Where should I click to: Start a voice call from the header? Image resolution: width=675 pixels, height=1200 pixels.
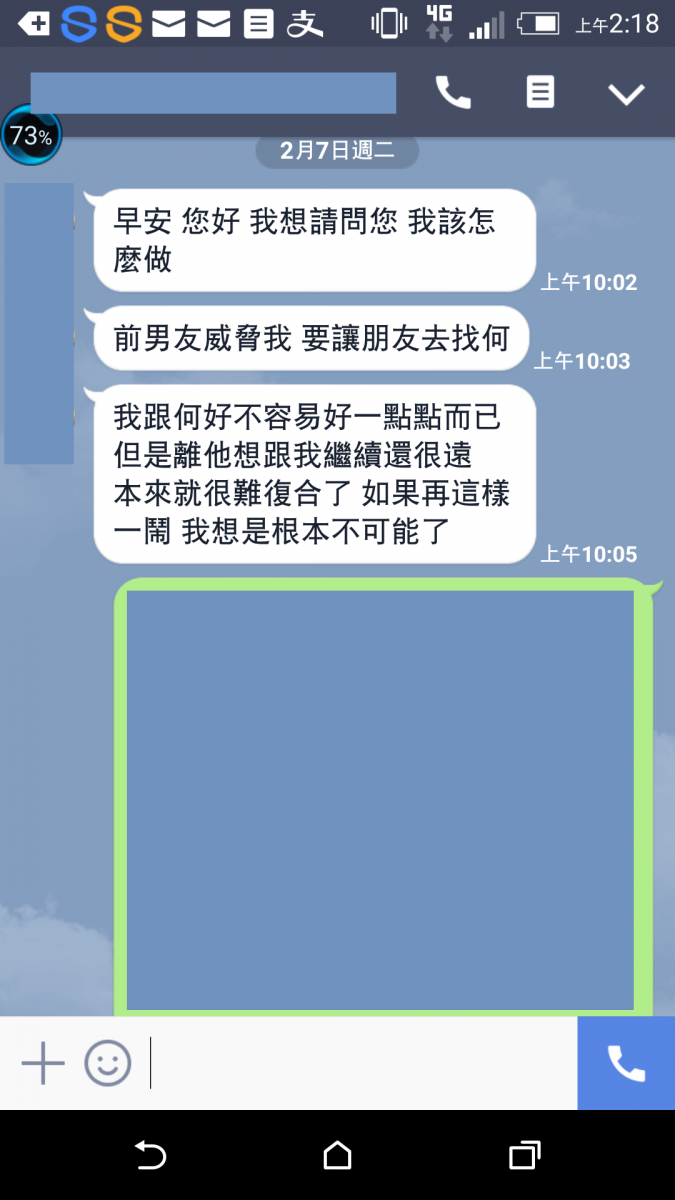(x=453, y=93)
